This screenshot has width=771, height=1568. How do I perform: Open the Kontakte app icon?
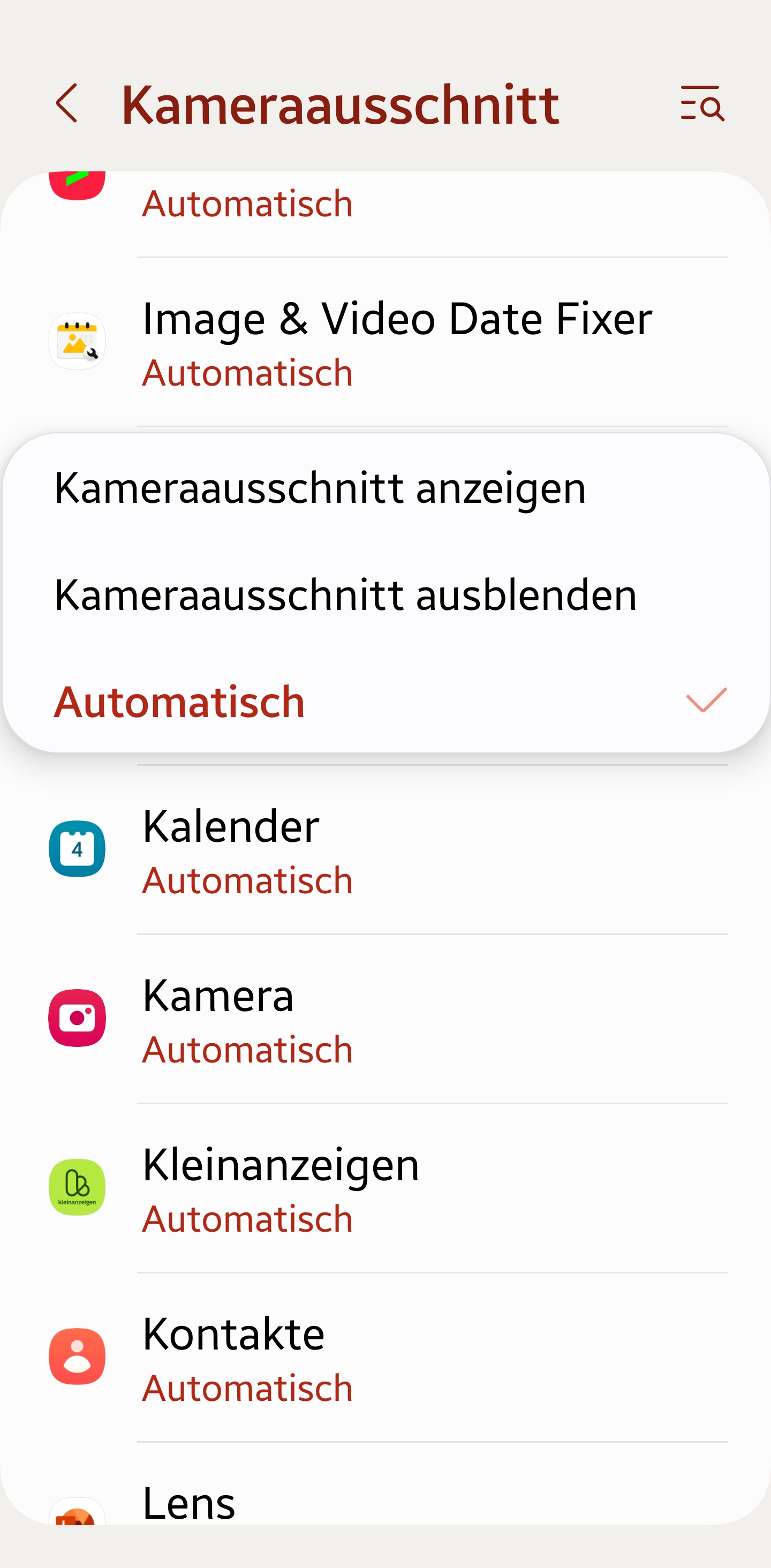(x=77, y=1356)
